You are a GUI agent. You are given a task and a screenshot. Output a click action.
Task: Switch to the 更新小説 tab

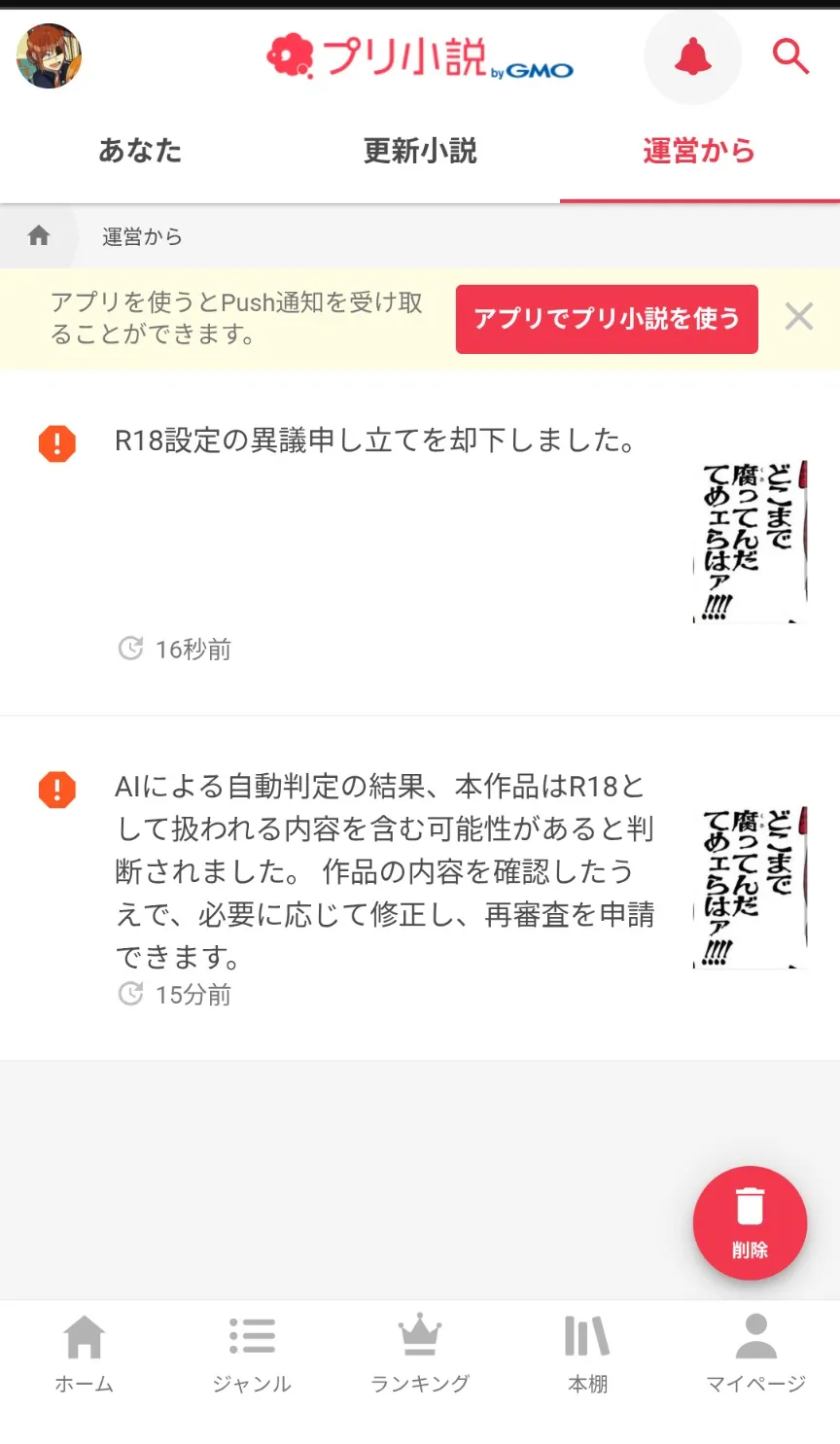coord(420,151)
